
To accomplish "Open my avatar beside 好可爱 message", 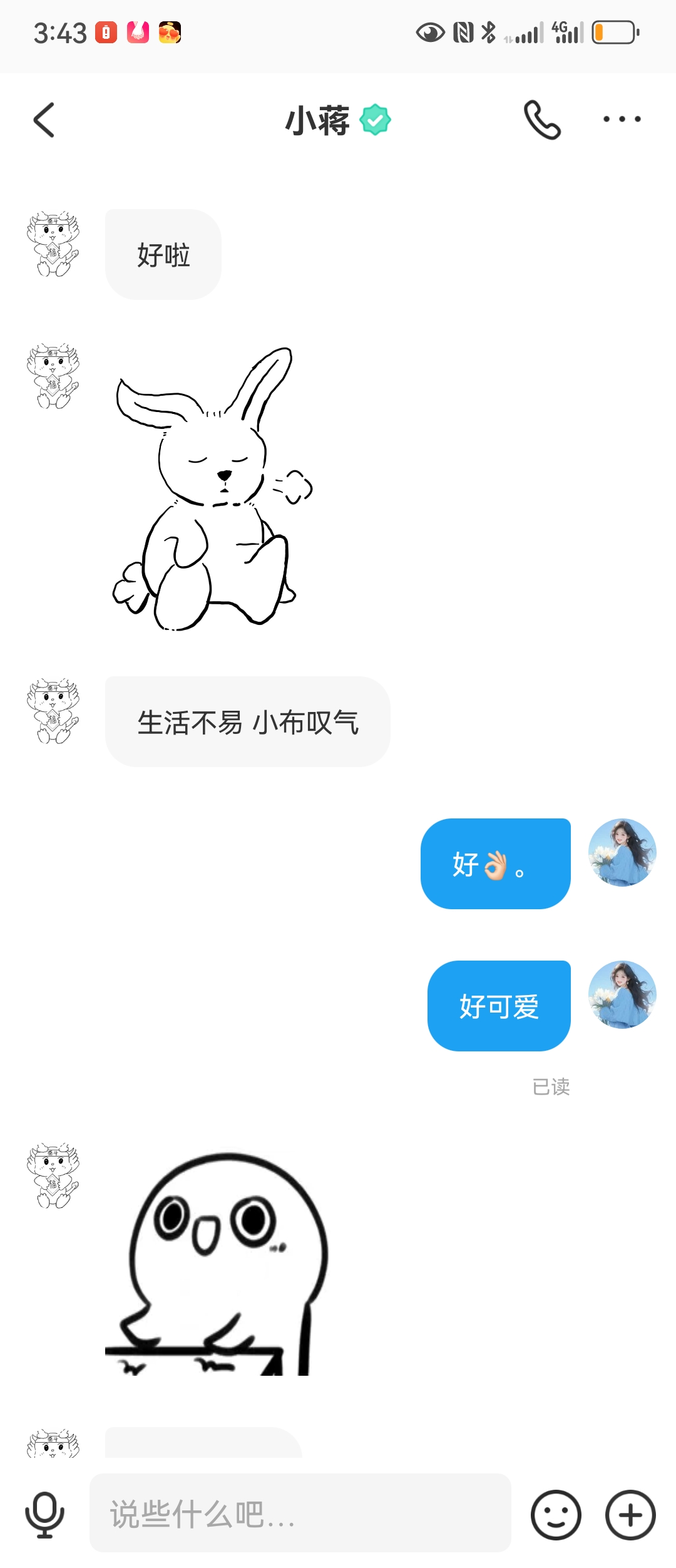I will pyautogui.click(x=622, y=994).
